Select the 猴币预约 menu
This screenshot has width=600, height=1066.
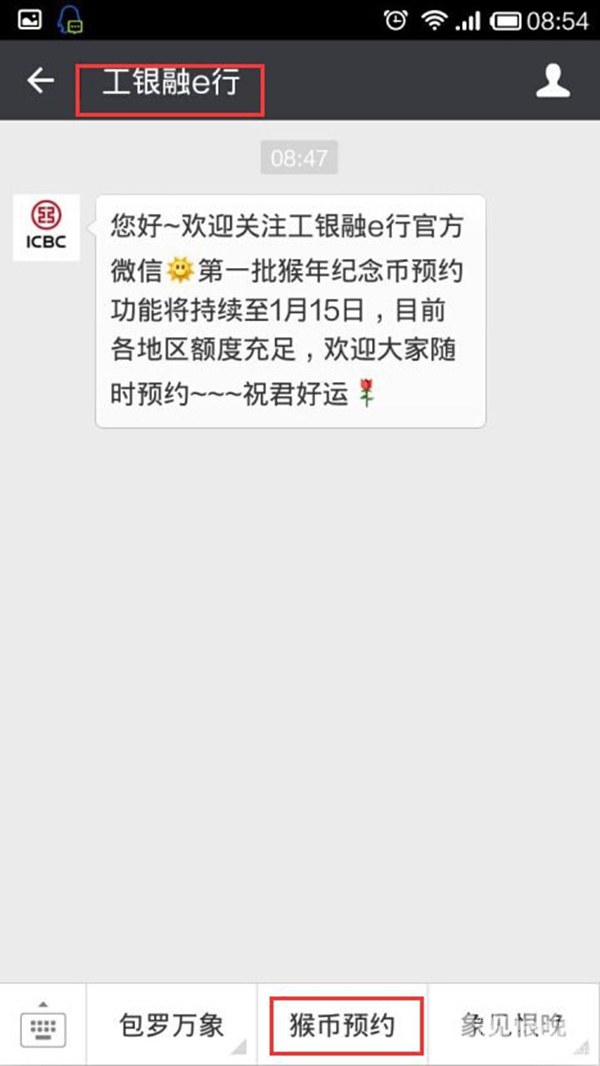[343, 1026]
